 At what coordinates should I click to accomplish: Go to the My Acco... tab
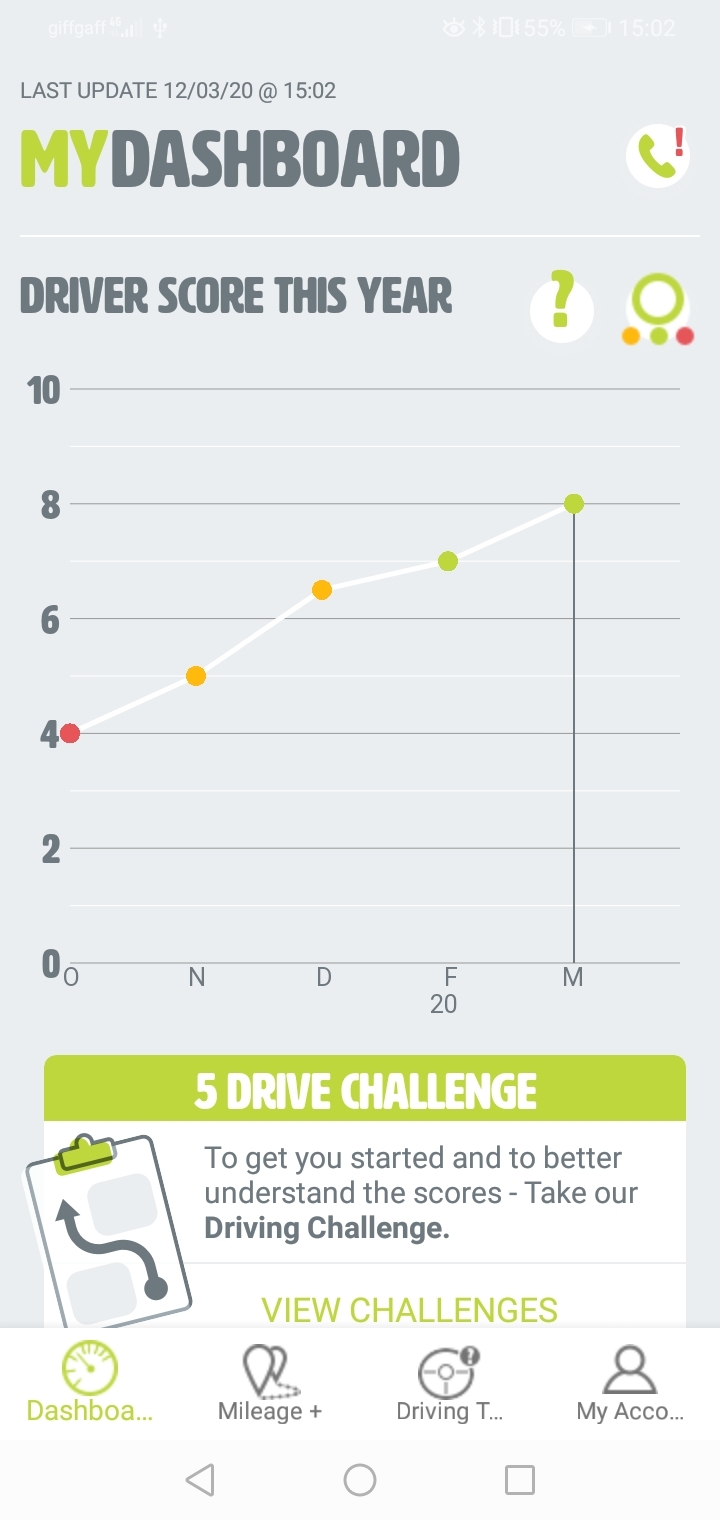pyautogui.click(x=630, y=1383)
